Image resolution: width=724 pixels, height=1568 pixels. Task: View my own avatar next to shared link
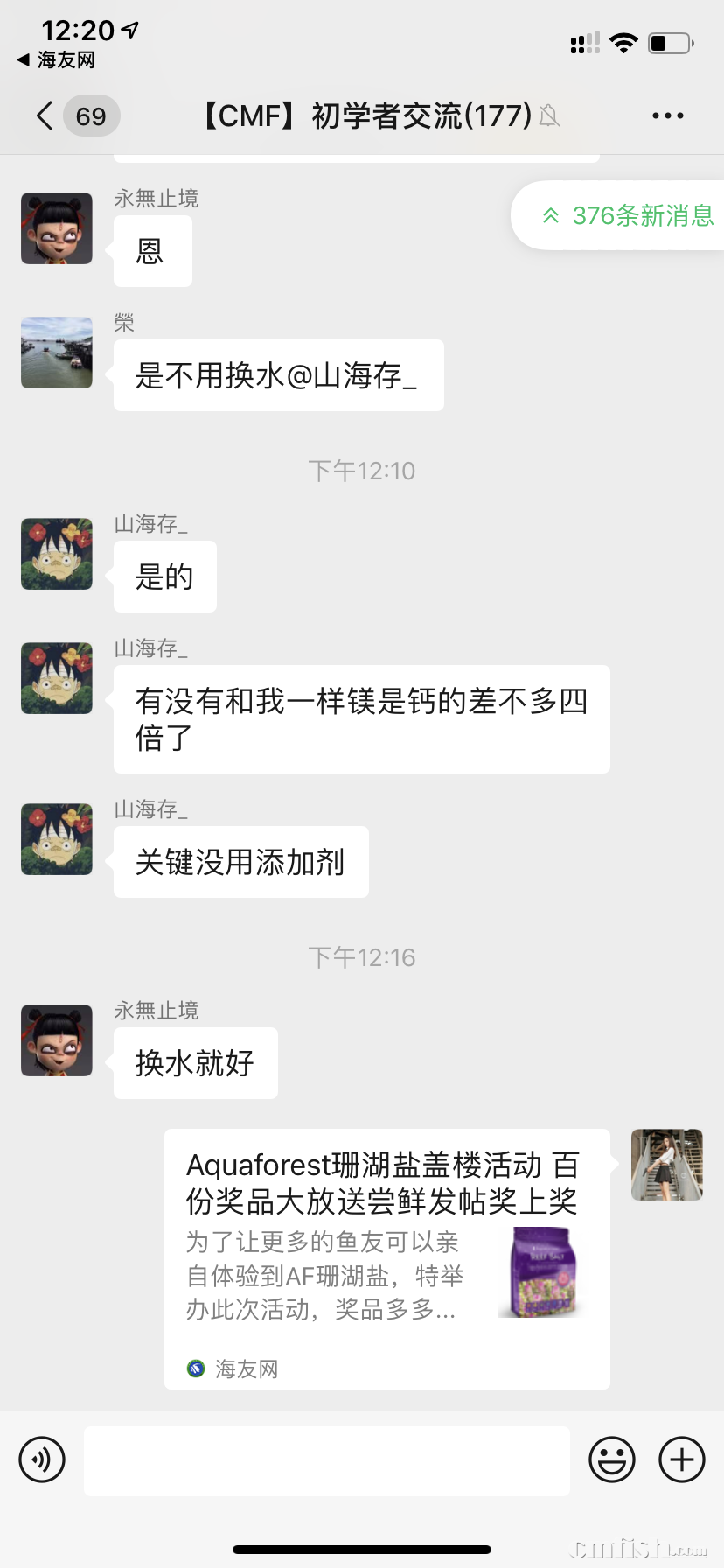pyautogui.click(x=667, y=1165)
